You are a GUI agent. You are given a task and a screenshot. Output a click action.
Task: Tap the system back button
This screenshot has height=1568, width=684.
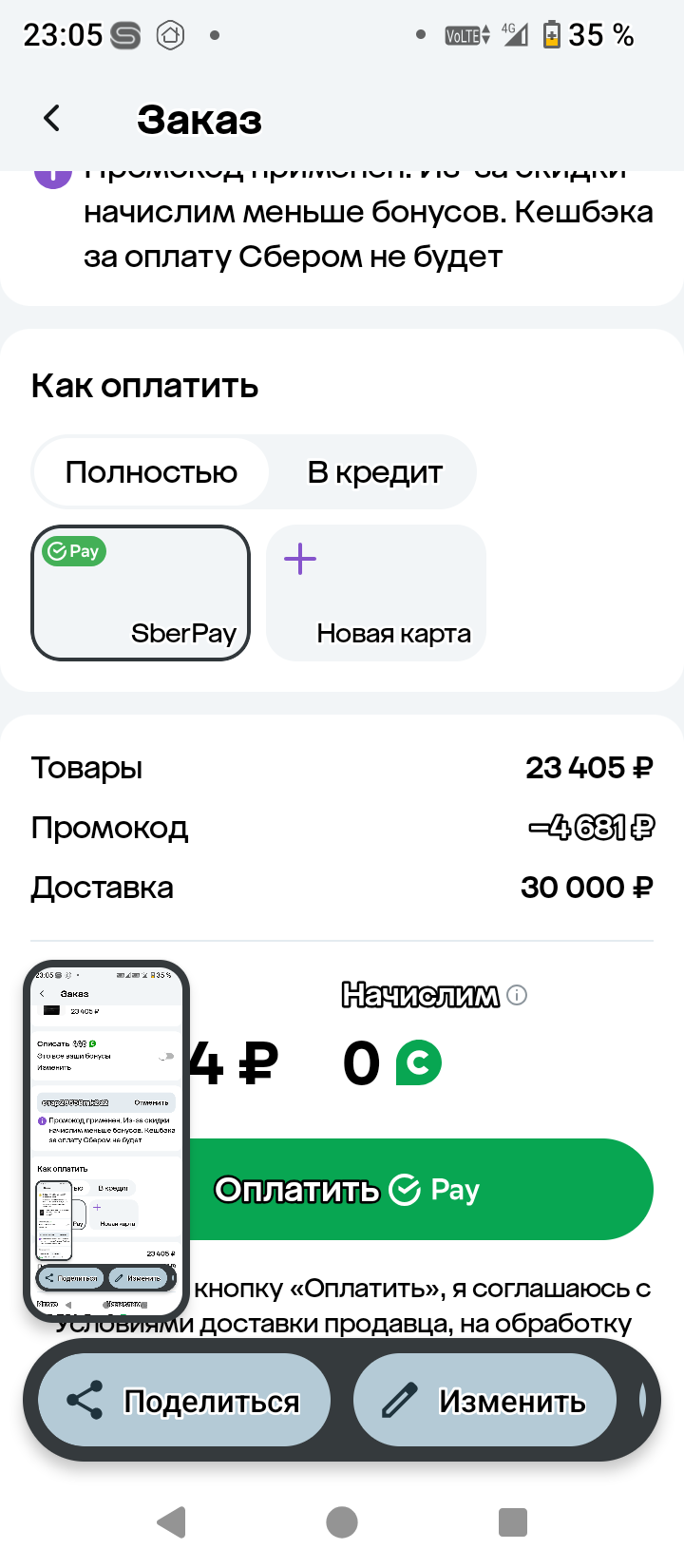pos(171,1521)
